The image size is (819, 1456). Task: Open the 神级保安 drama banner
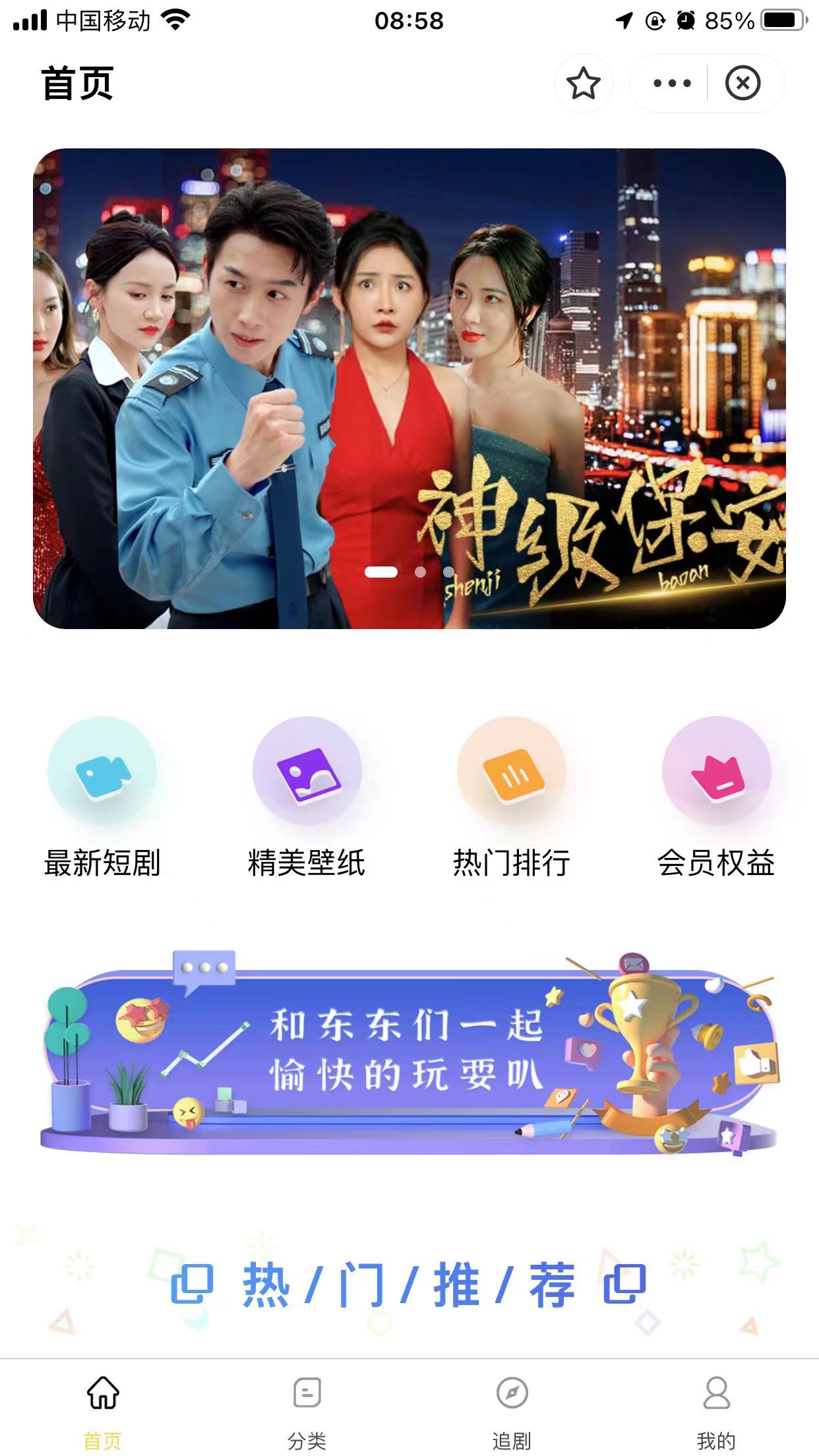pos(409,388)
